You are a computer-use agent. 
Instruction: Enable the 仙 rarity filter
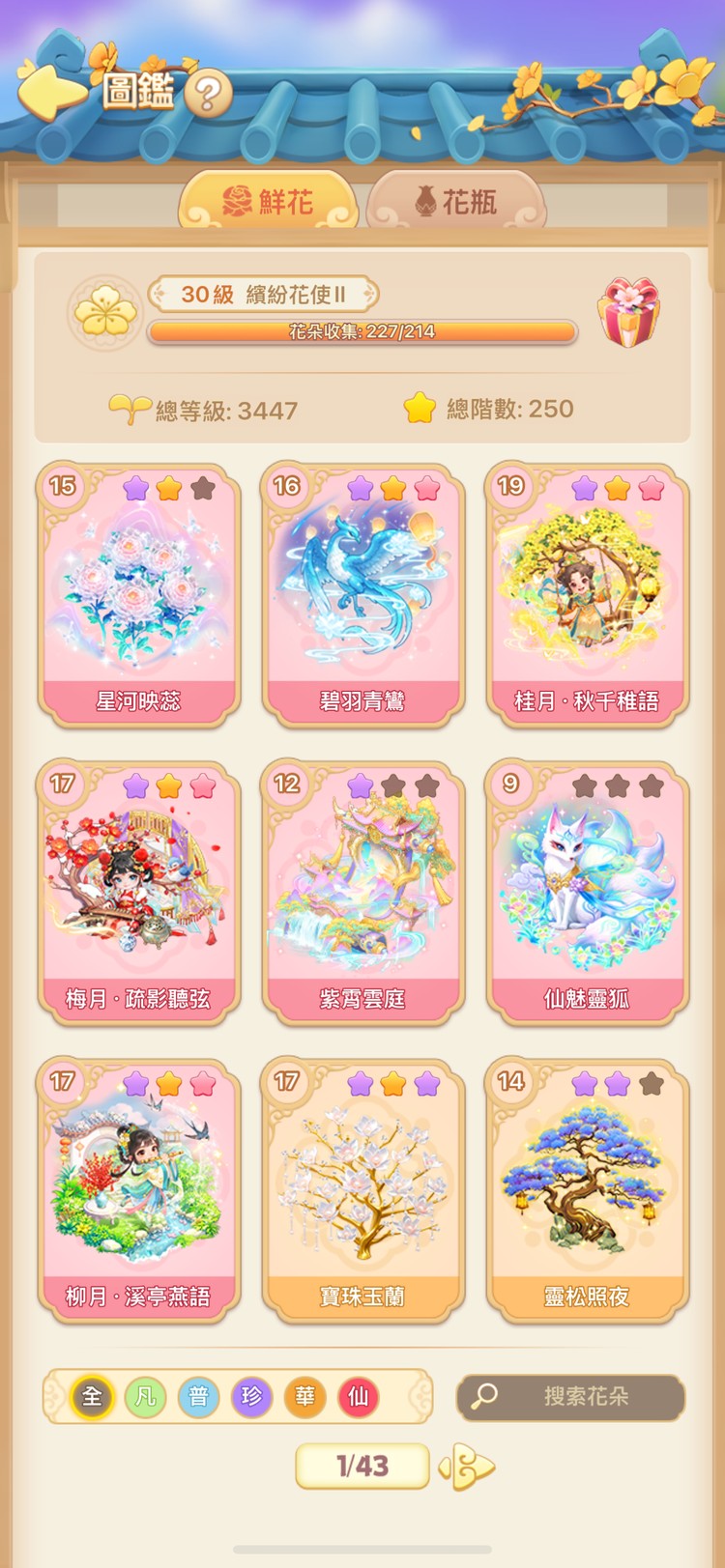[x=357, y=1396]
